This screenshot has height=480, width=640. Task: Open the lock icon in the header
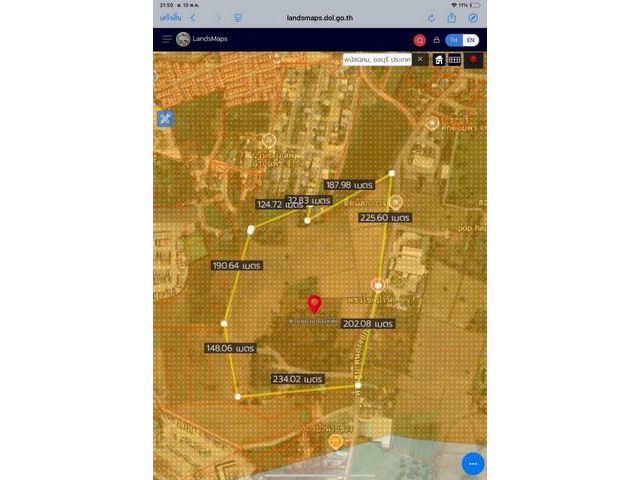(436, 40)
